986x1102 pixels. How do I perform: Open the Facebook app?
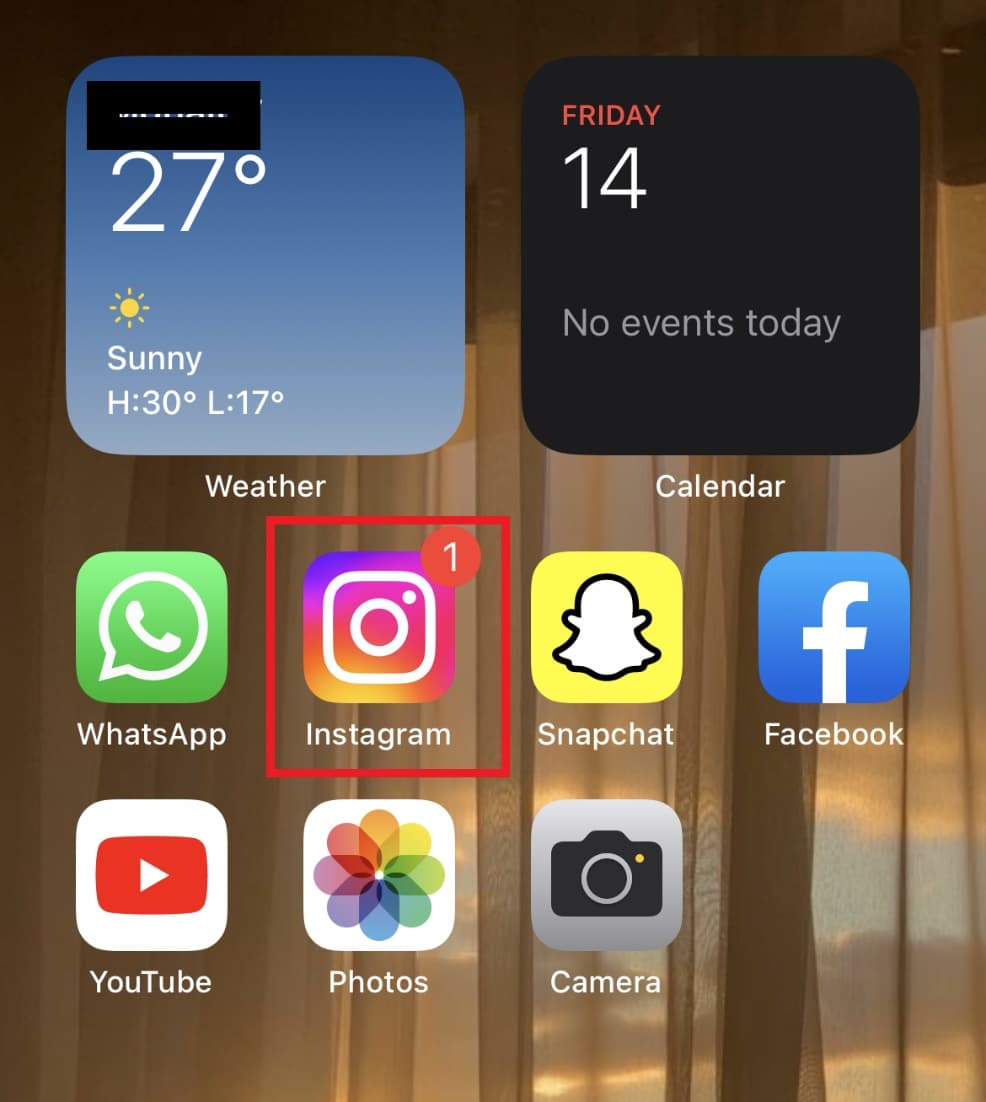pos(834,627)
